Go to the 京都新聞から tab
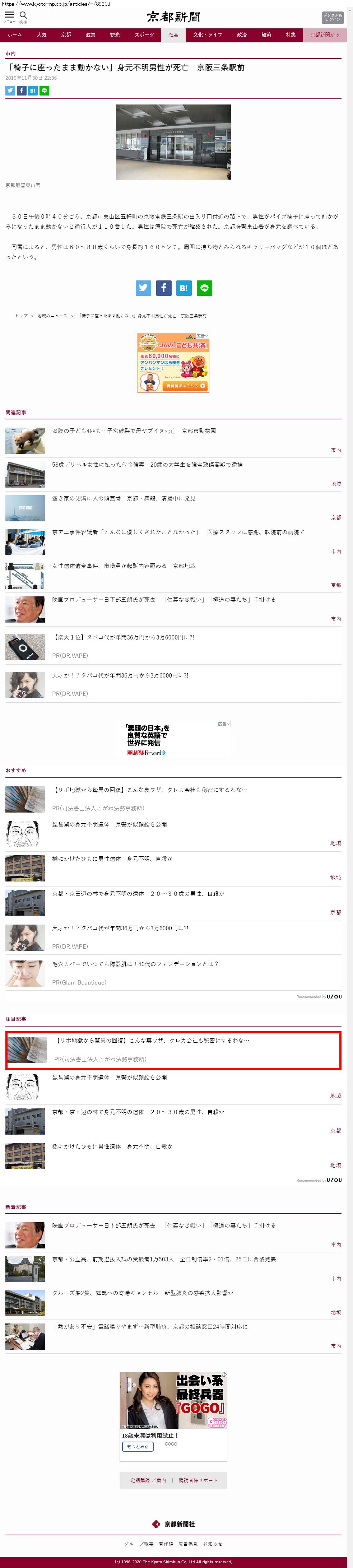This screenshot has height=1568, width=353. point(324,35)
